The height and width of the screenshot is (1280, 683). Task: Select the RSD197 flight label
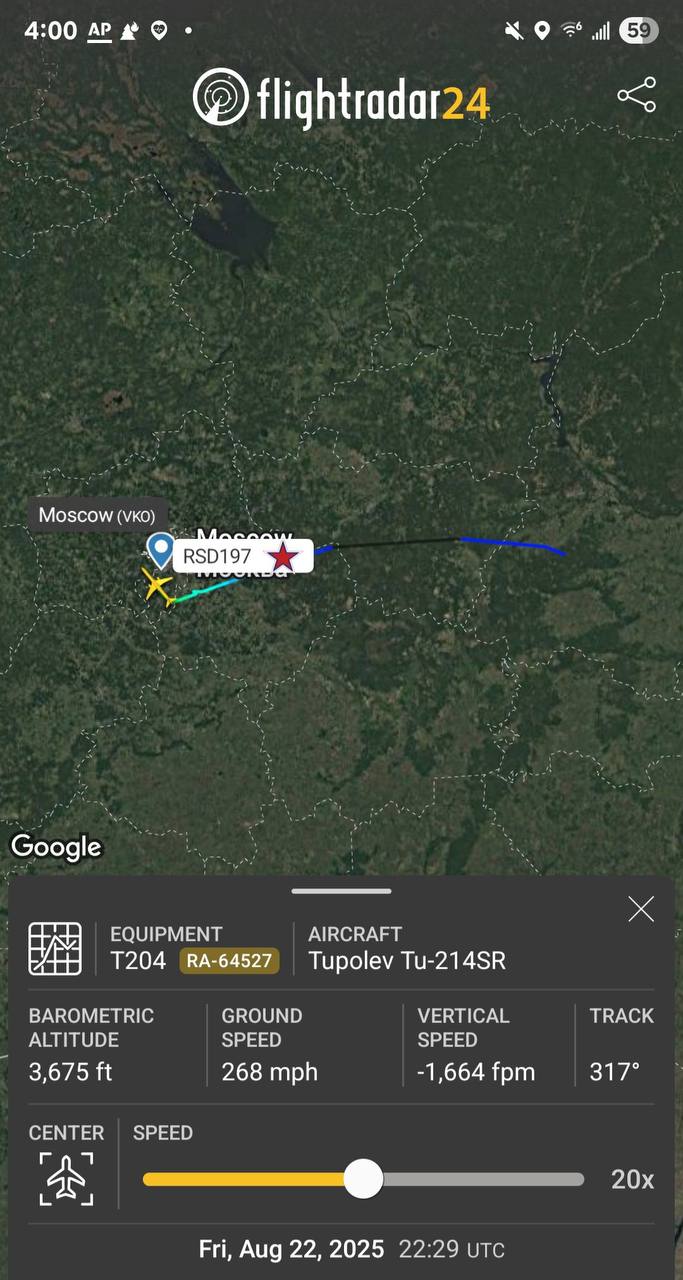[243, 556]
